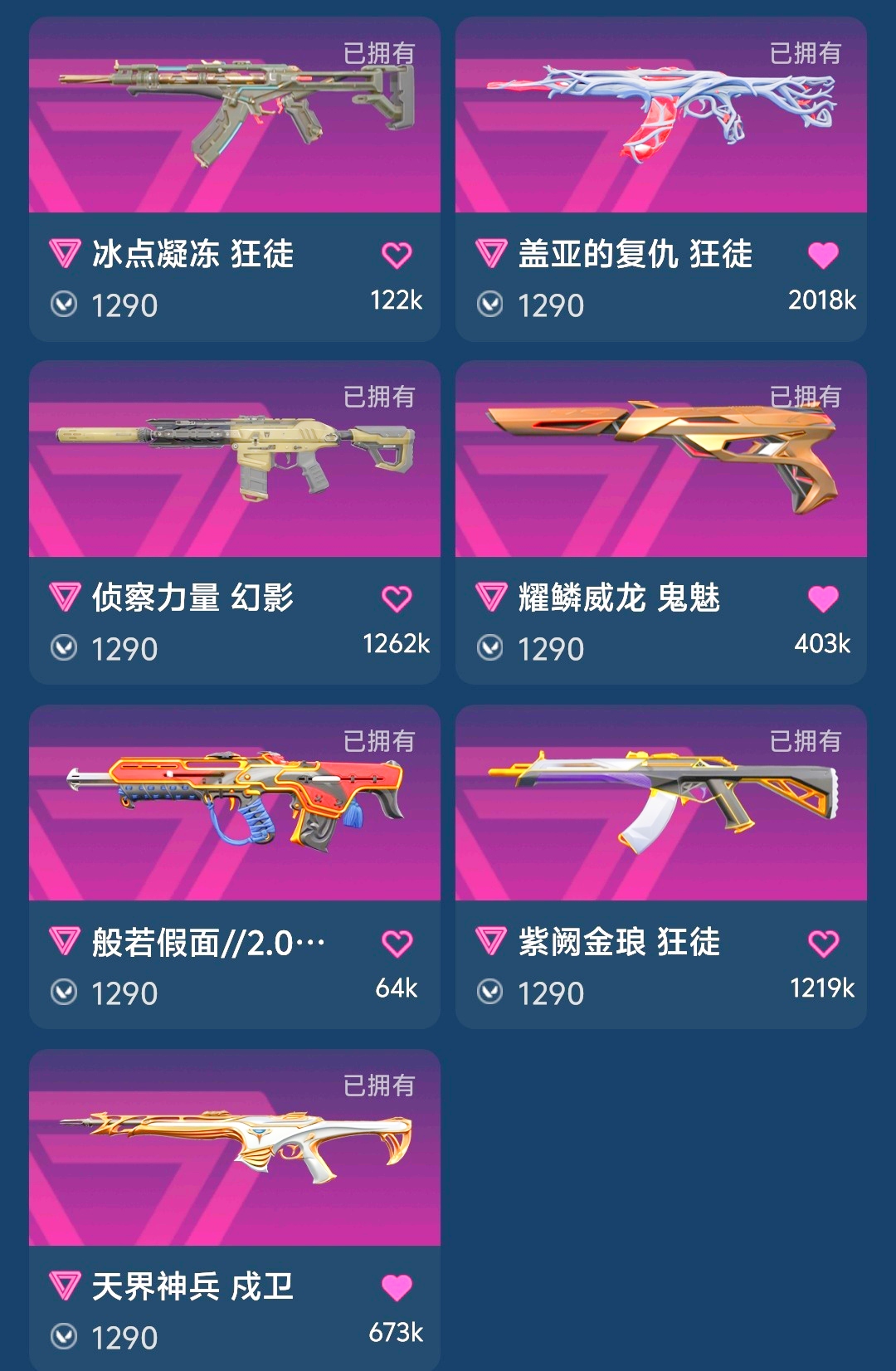
Task: Open the 侦察力量 幻影 skin card
Action: point(234,460)
